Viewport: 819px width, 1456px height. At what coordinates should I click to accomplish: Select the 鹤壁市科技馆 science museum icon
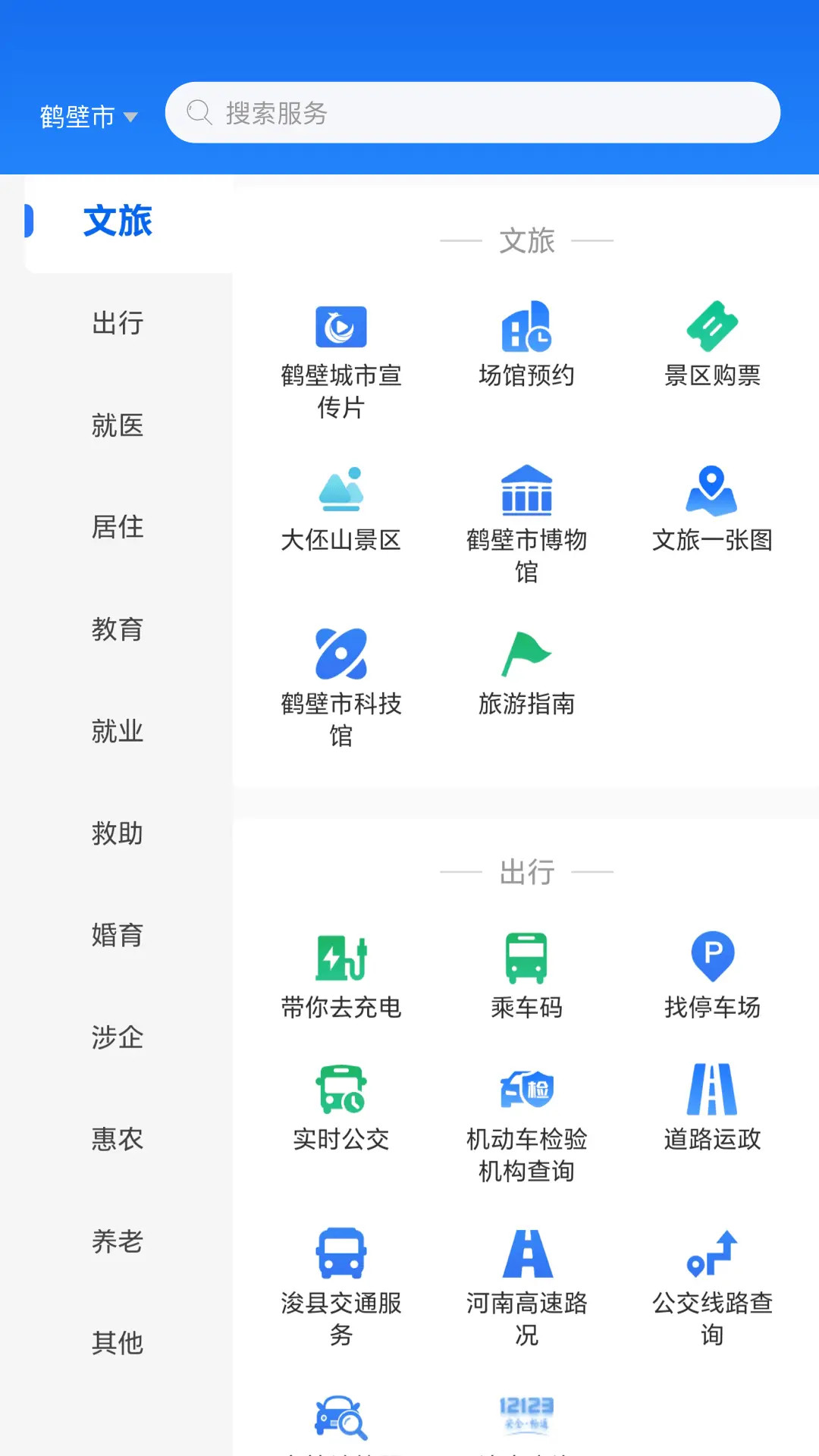341,679
